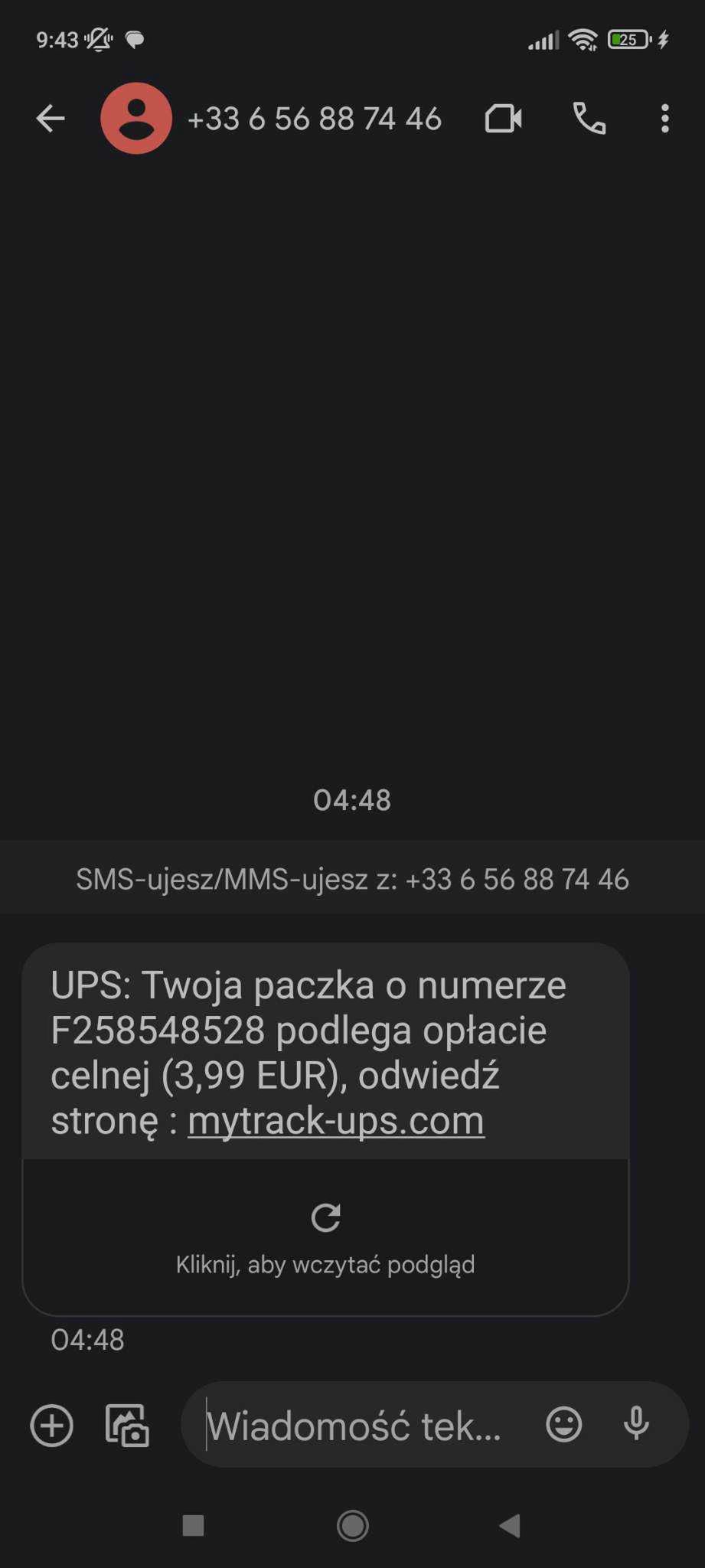Open recent apps from the navigation bar
The image size is (705, 1568).
coord(193,1526)
